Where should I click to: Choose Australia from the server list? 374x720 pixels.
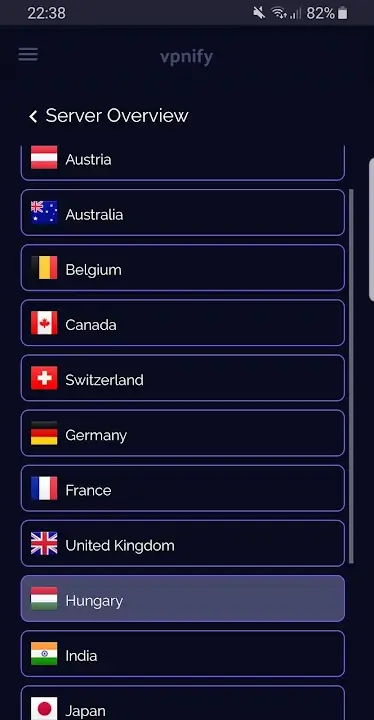point(182,213)
